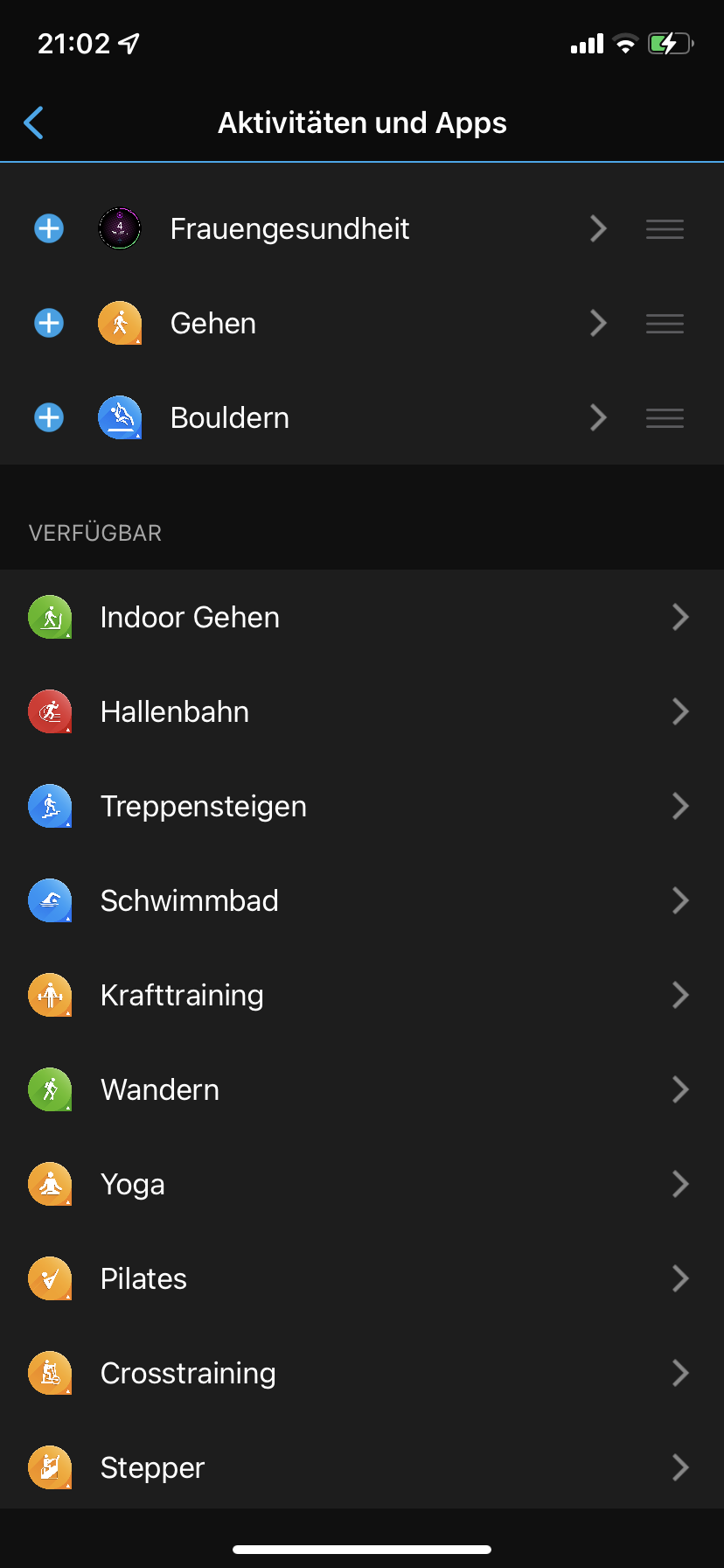Image resolution: width=724 pixels, height=1568 pixels.
Task: Open Frauengesundheit settings
Action: 350,229
